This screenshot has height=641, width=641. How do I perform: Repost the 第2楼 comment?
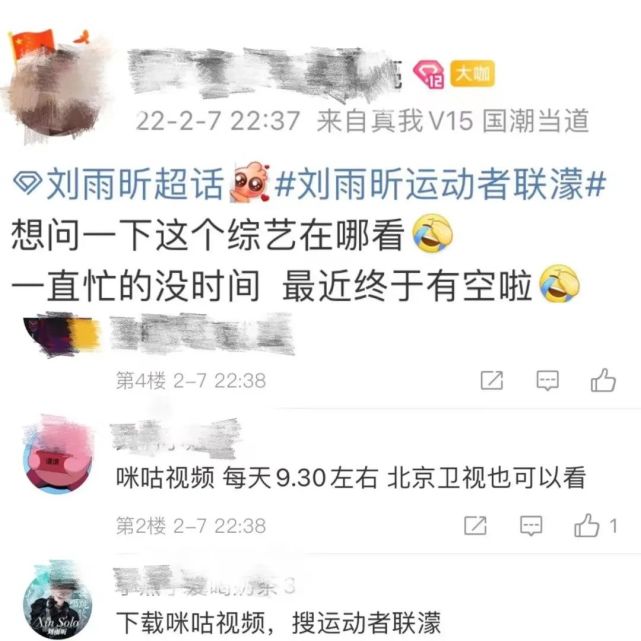click(475, 526)
